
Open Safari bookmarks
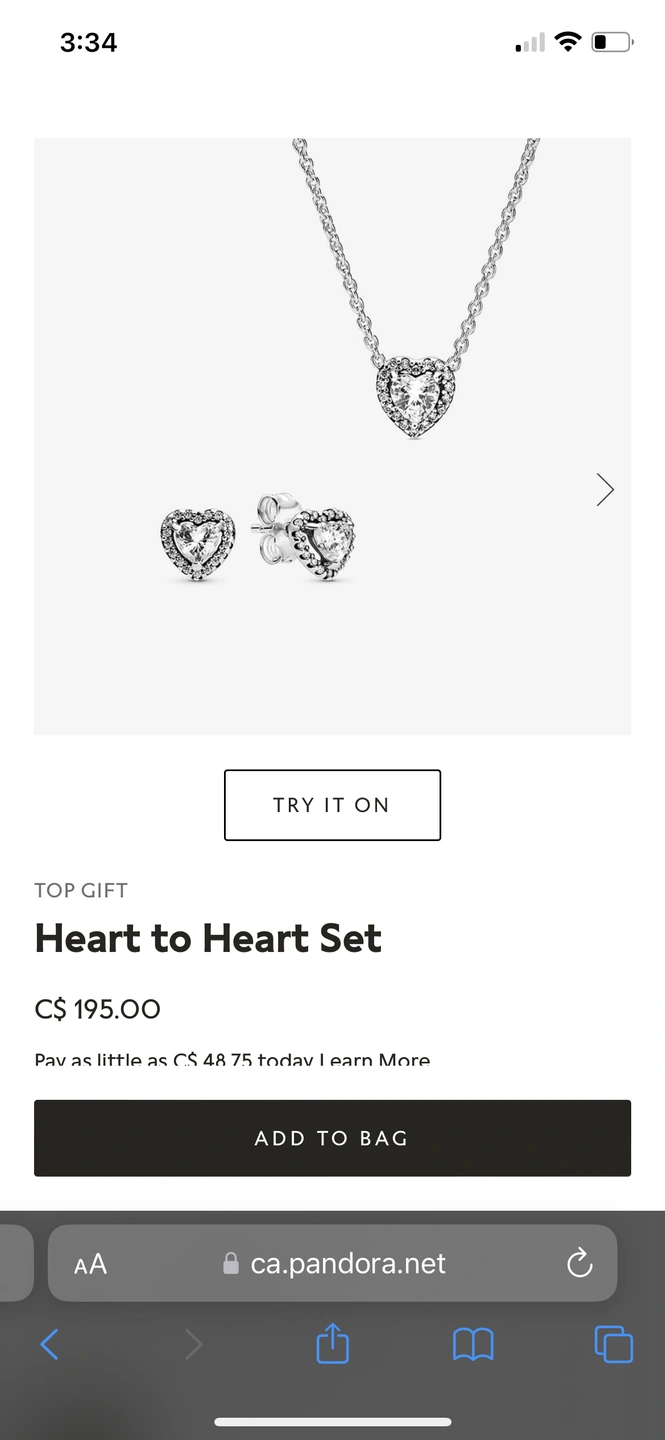click(473, 1345)
